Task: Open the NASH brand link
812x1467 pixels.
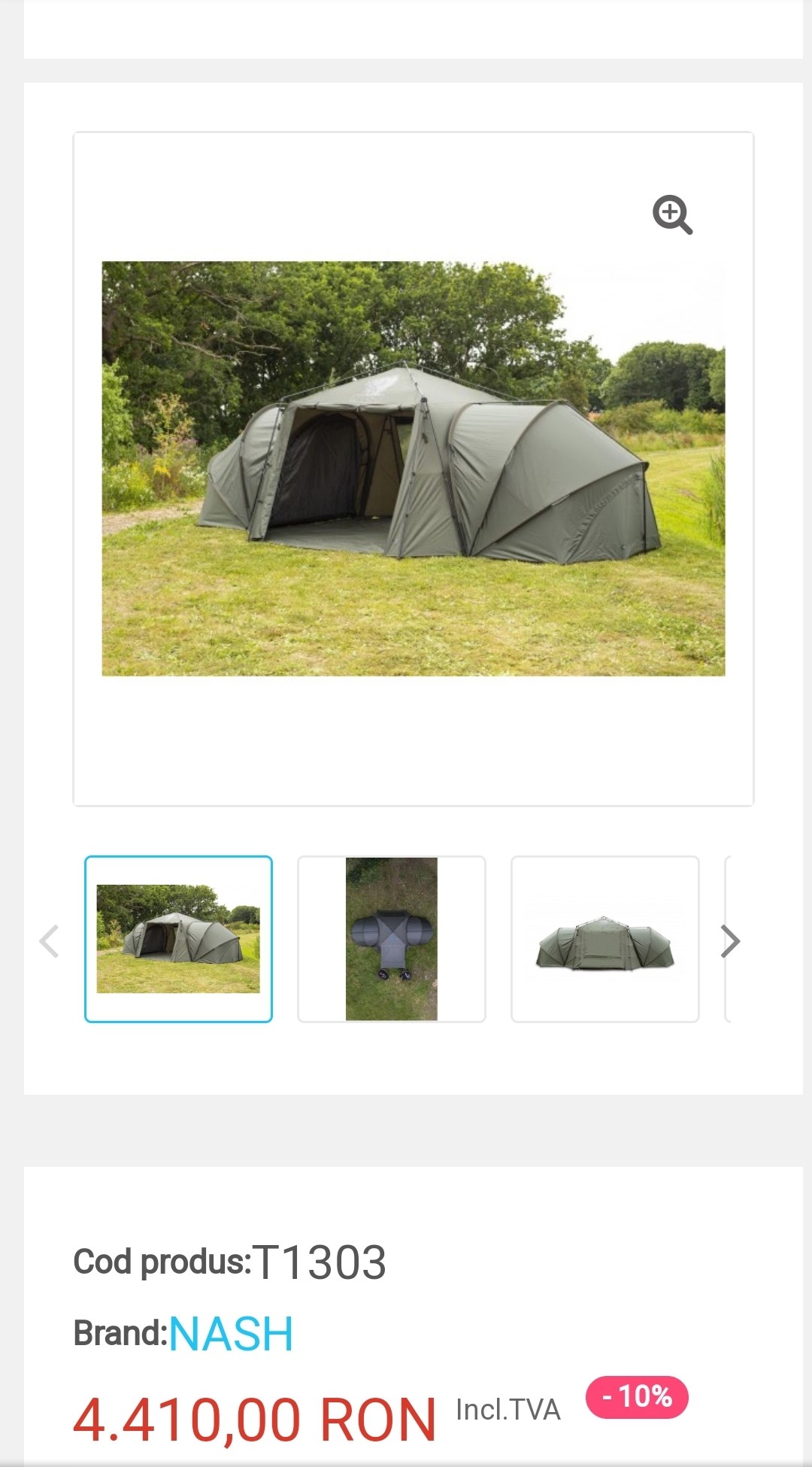Action: click(231, 1334)
